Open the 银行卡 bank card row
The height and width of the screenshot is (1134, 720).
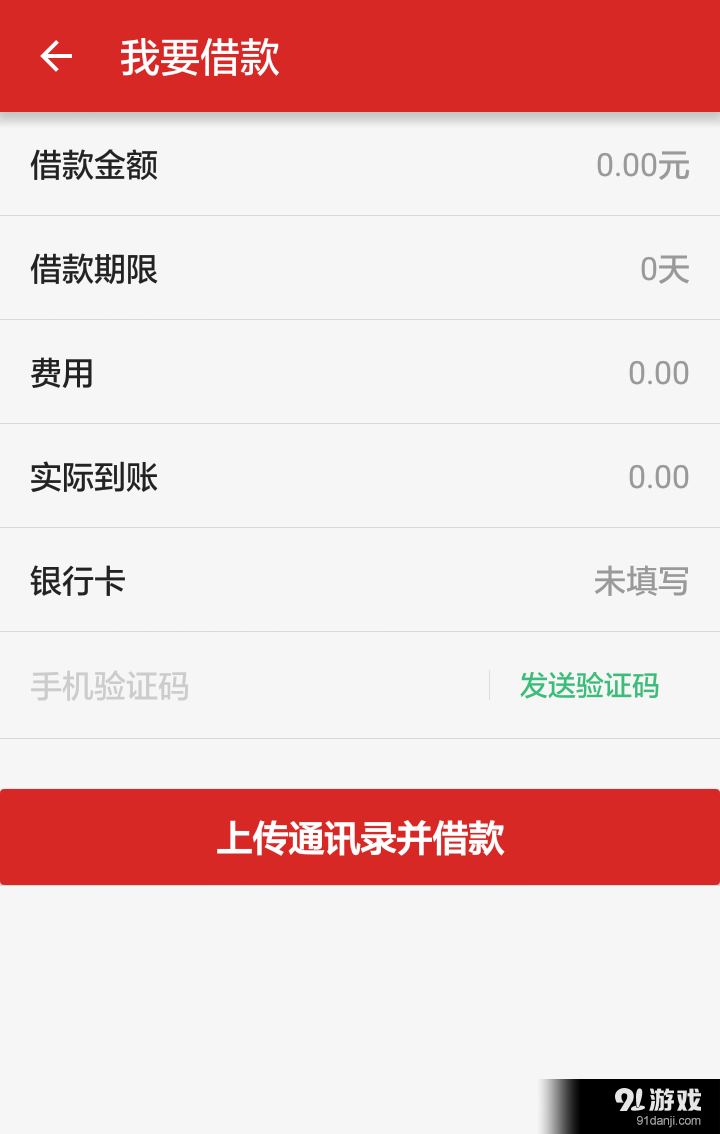80,581
